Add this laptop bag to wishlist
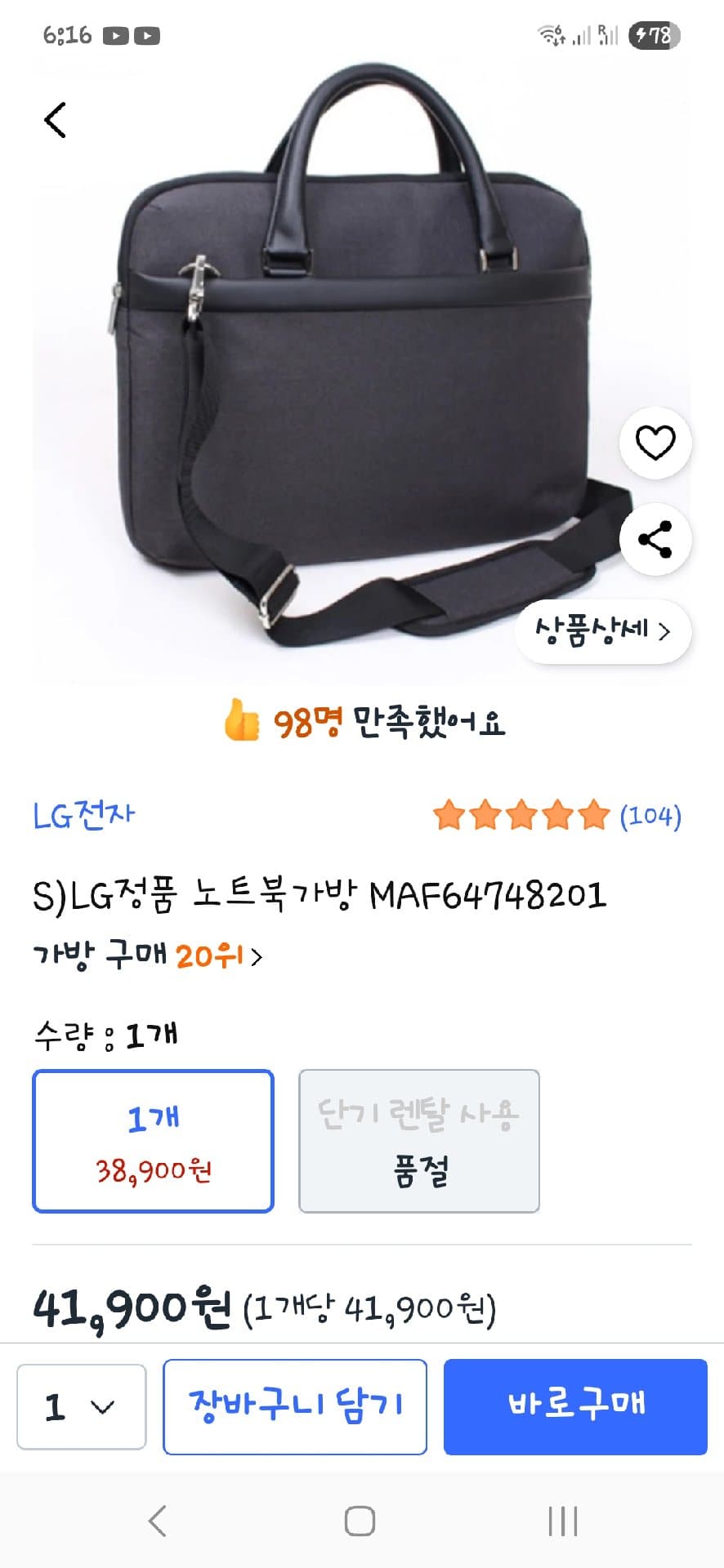This screenshot has width=724, height=1568. point(655,443)
